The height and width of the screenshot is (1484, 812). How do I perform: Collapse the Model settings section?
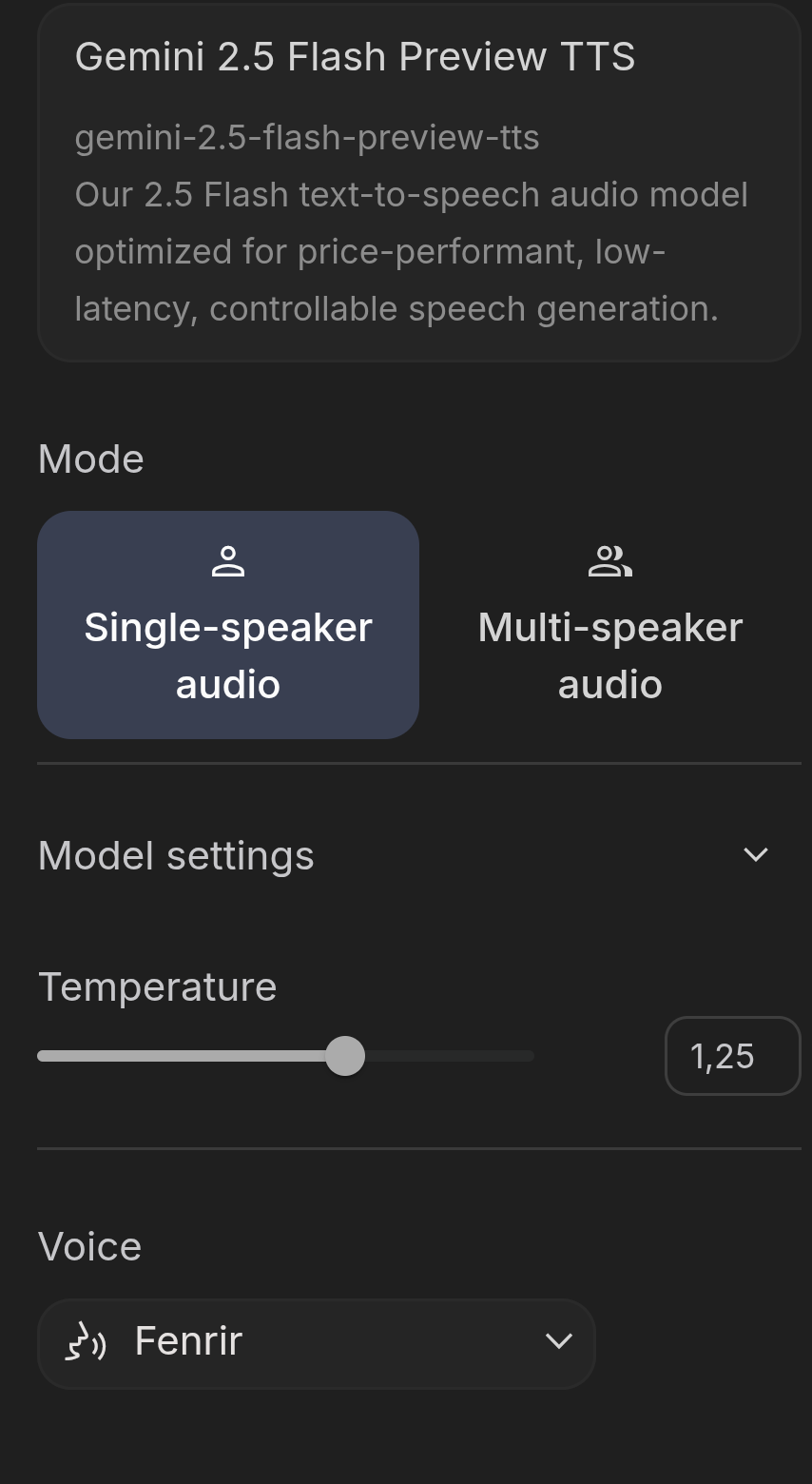click(755, 855)
